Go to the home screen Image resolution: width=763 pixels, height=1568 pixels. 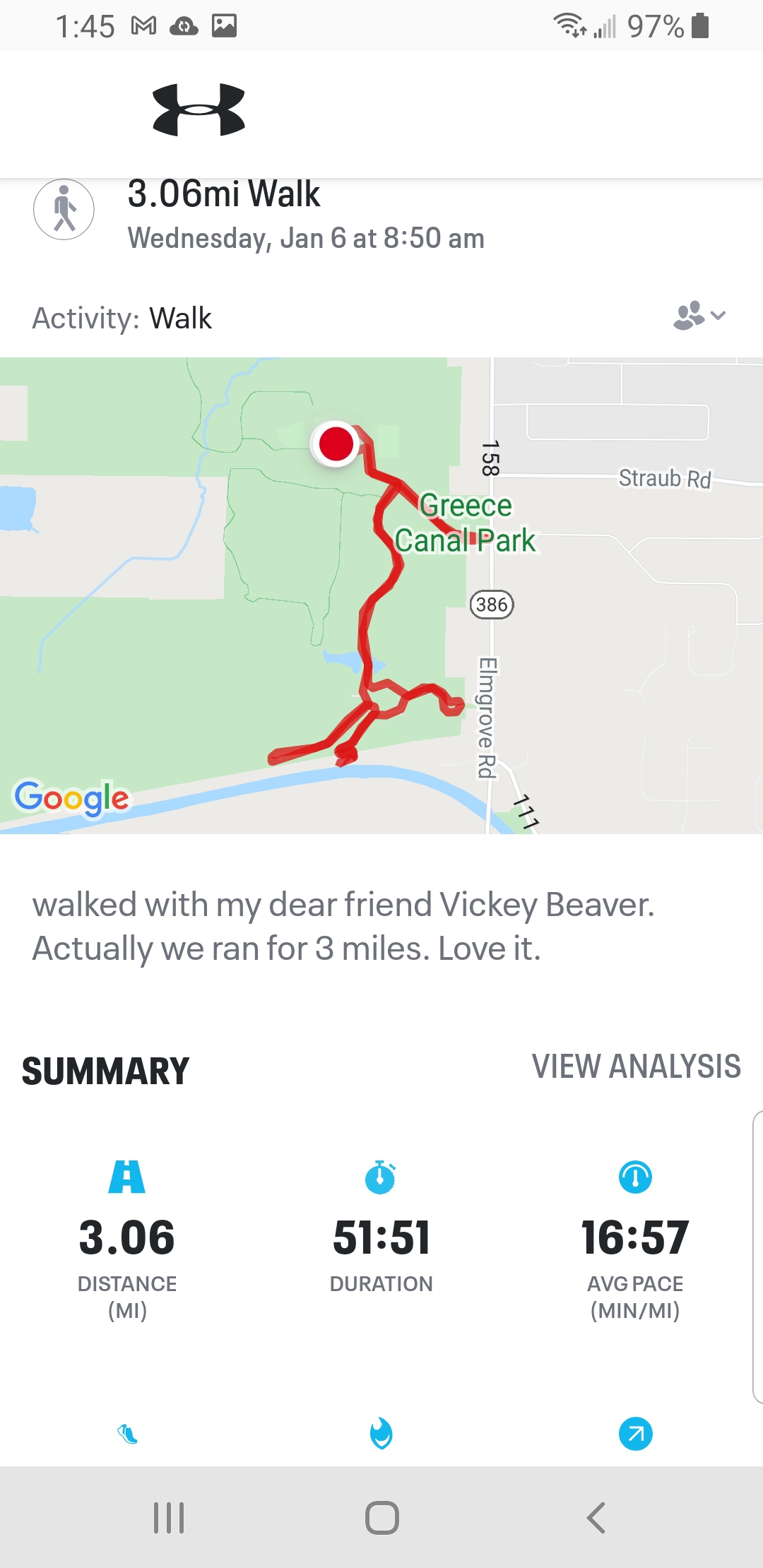click(x=381, y=1517)
